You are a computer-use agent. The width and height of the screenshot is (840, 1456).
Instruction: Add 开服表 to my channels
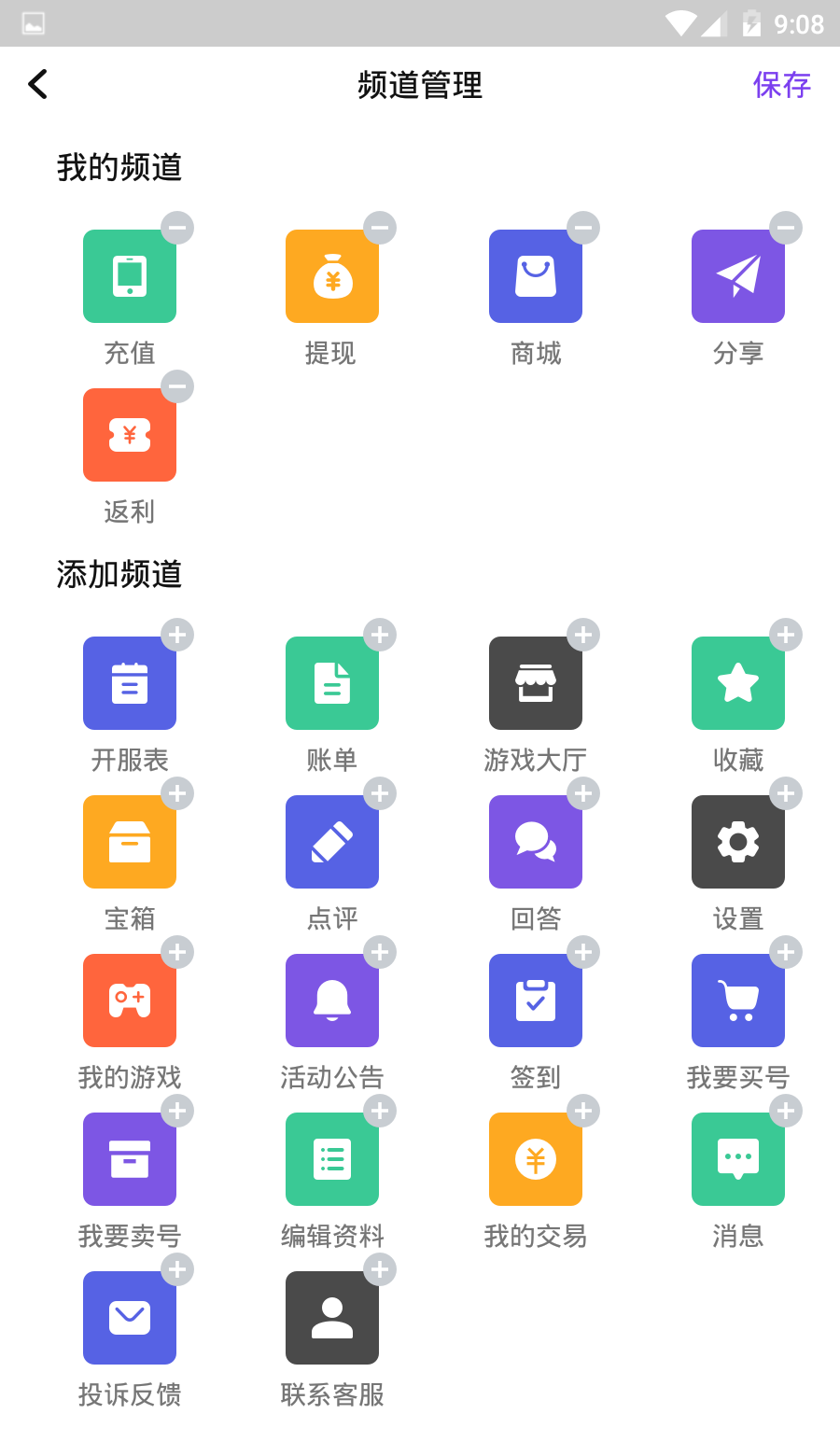176,635
